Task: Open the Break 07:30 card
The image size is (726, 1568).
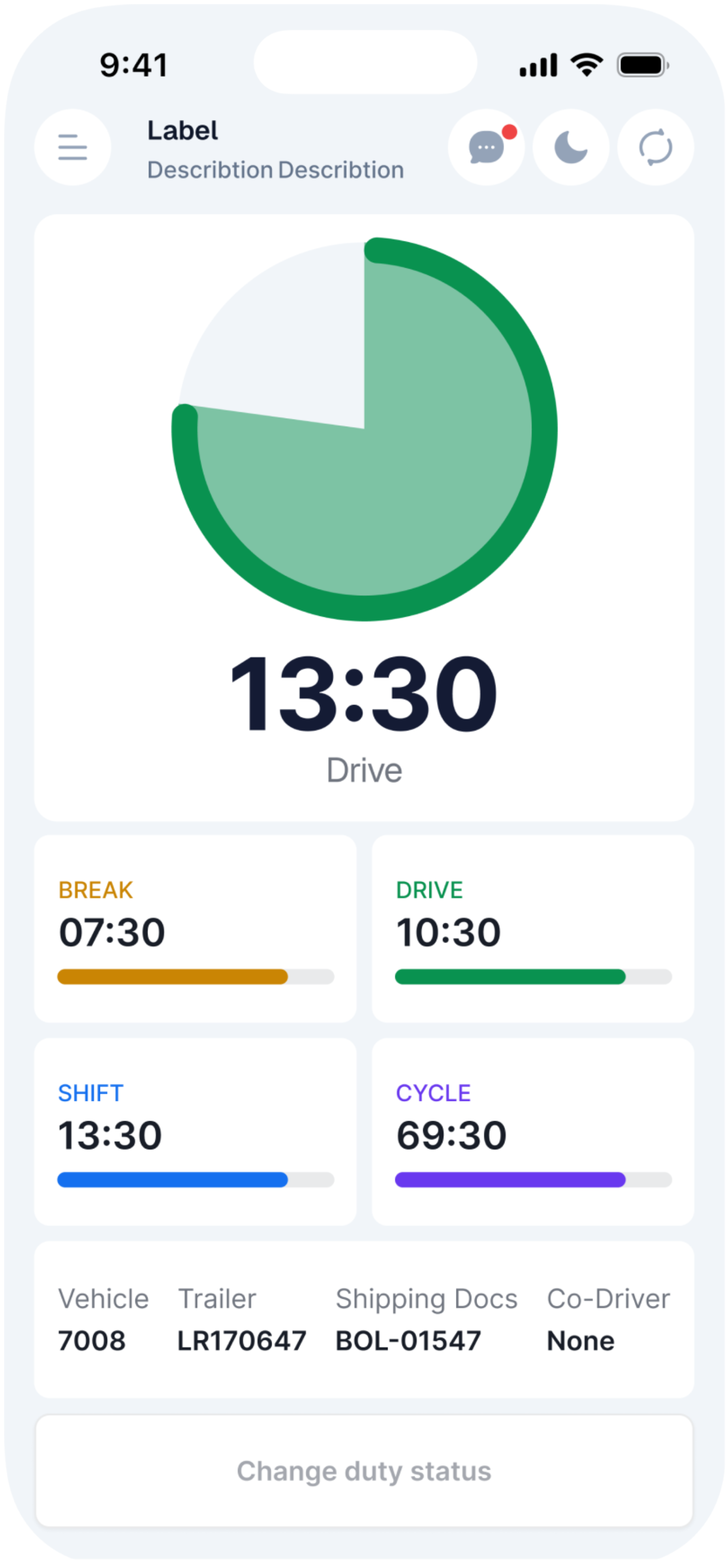Action: (x=196, y=929)
